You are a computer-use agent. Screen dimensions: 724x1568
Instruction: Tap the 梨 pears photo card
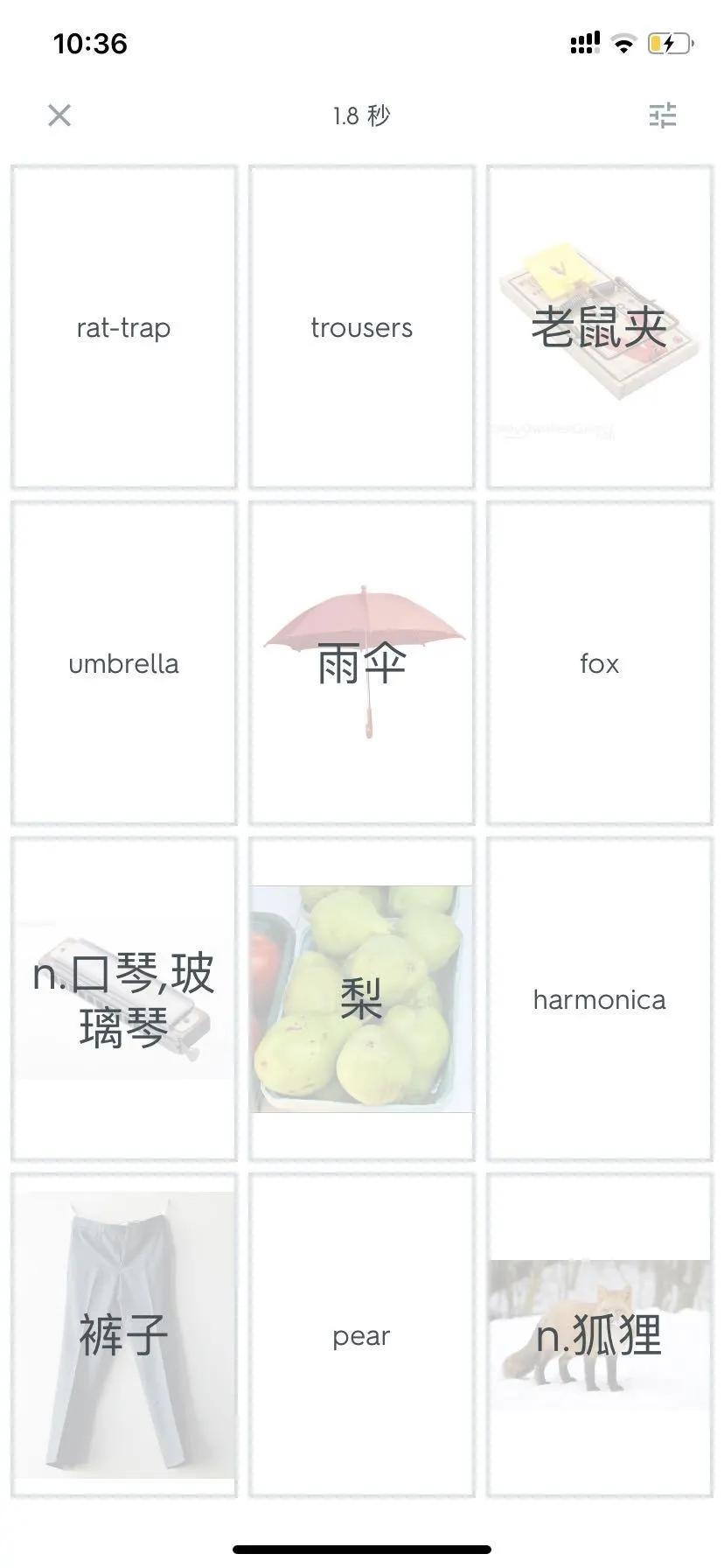[361, 998]
